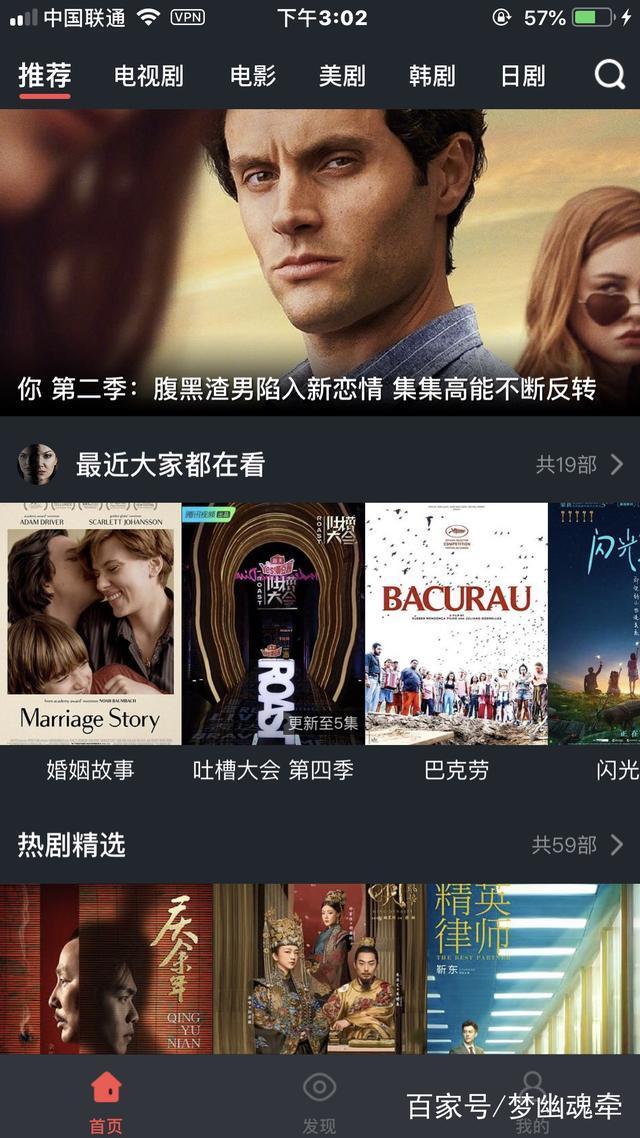Switch to the 美剧 tab

point(342,76)
